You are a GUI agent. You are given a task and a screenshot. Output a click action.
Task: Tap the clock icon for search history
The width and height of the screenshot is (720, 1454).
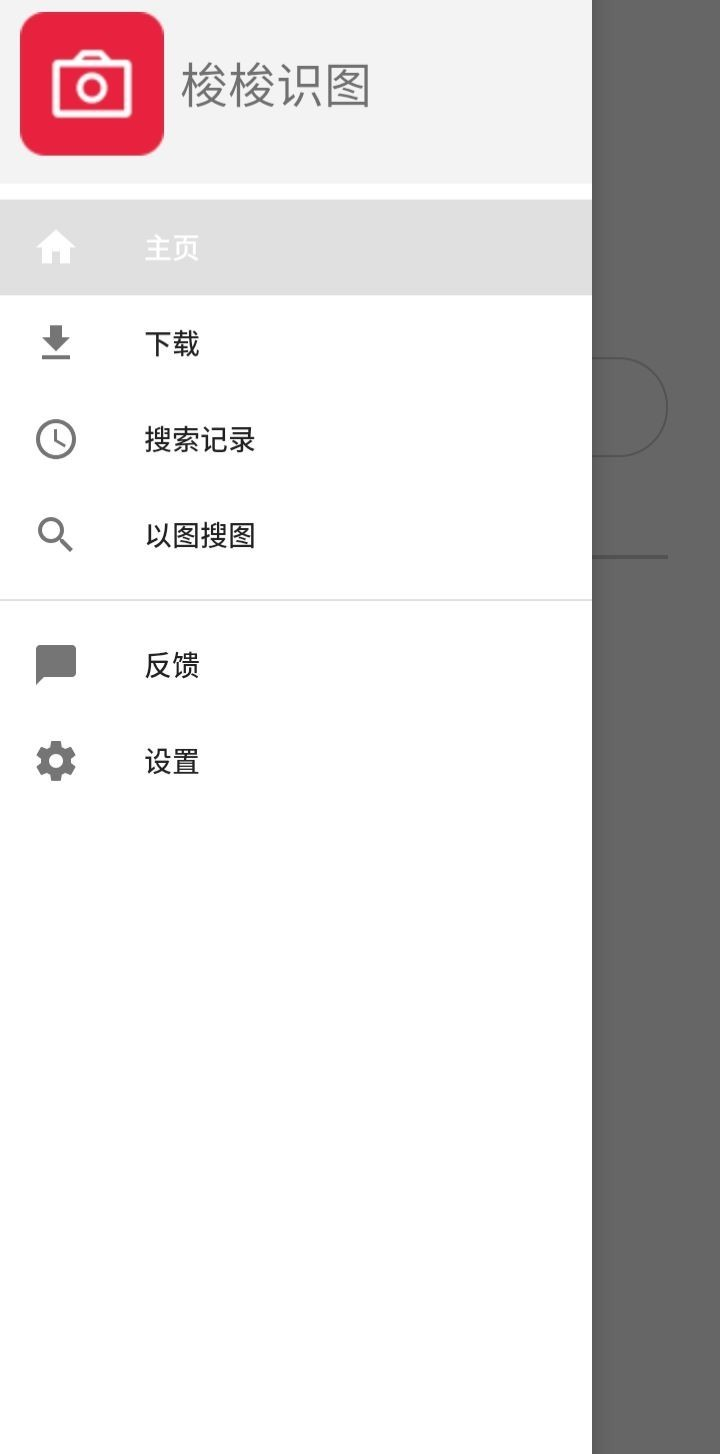coord(55,439)
